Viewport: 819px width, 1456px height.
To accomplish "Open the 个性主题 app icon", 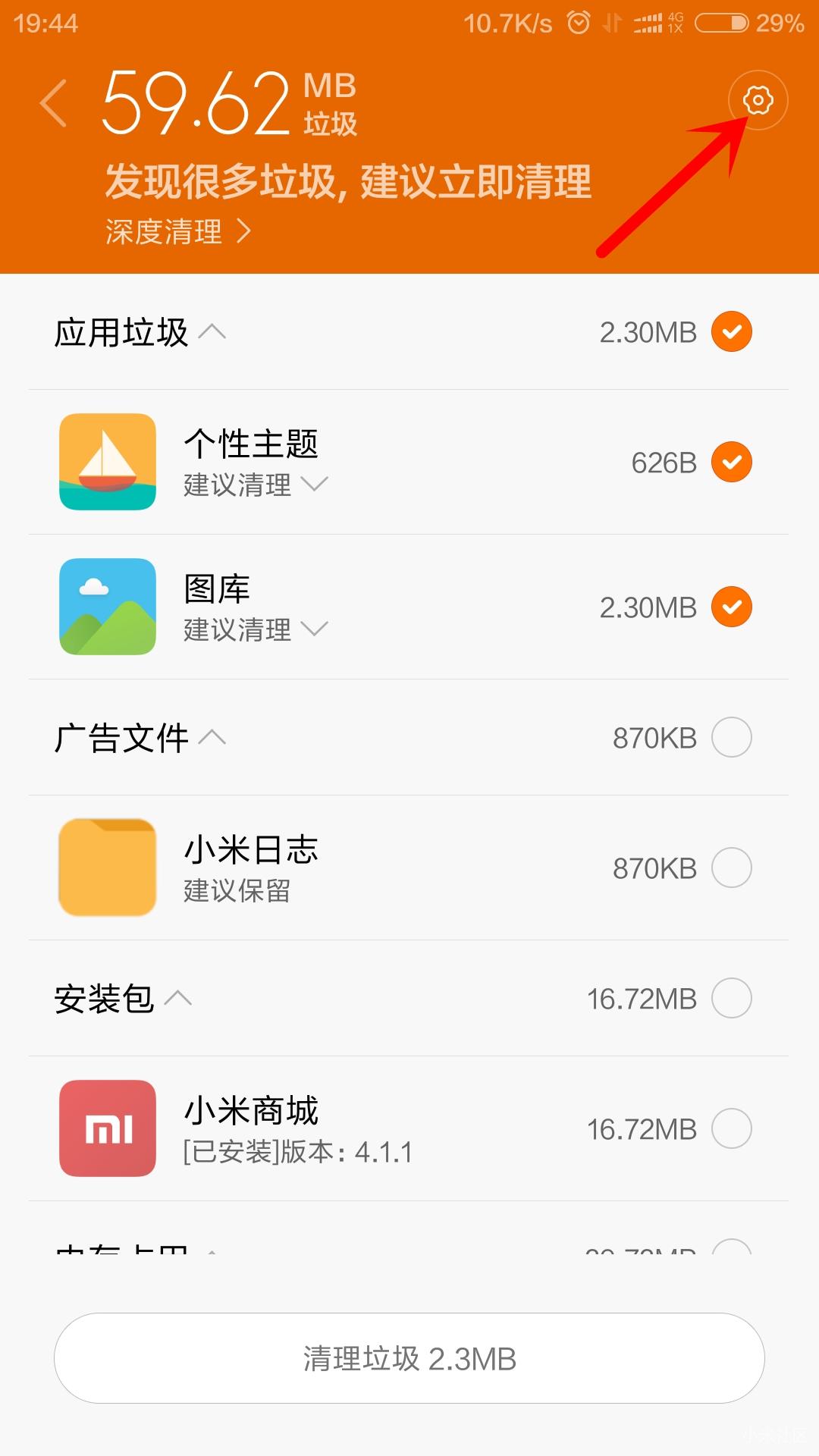I will 107,462.
